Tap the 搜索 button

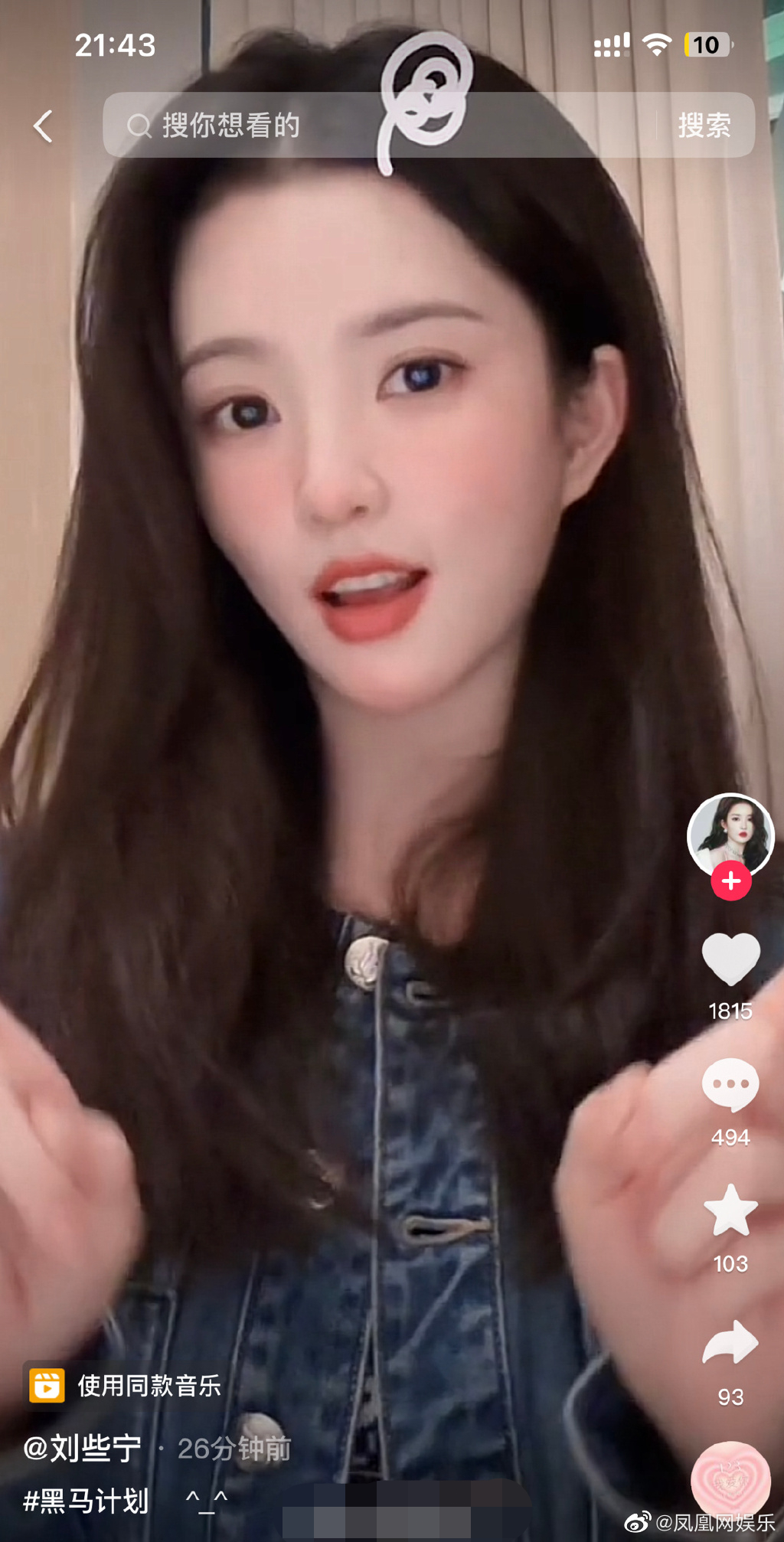704,125
